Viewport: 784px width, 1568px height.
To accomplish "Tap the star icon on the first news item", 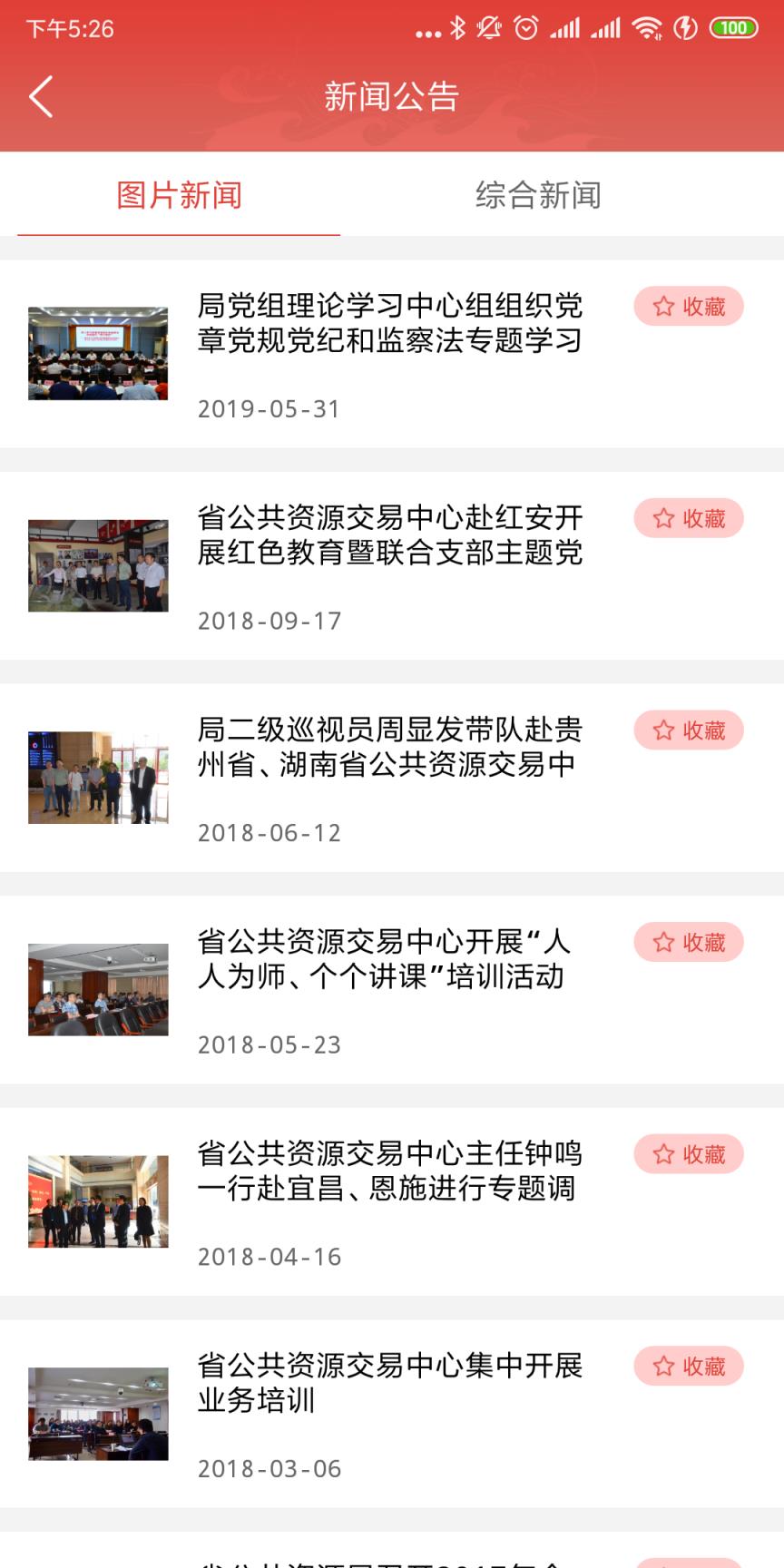I will click(661, 307).
